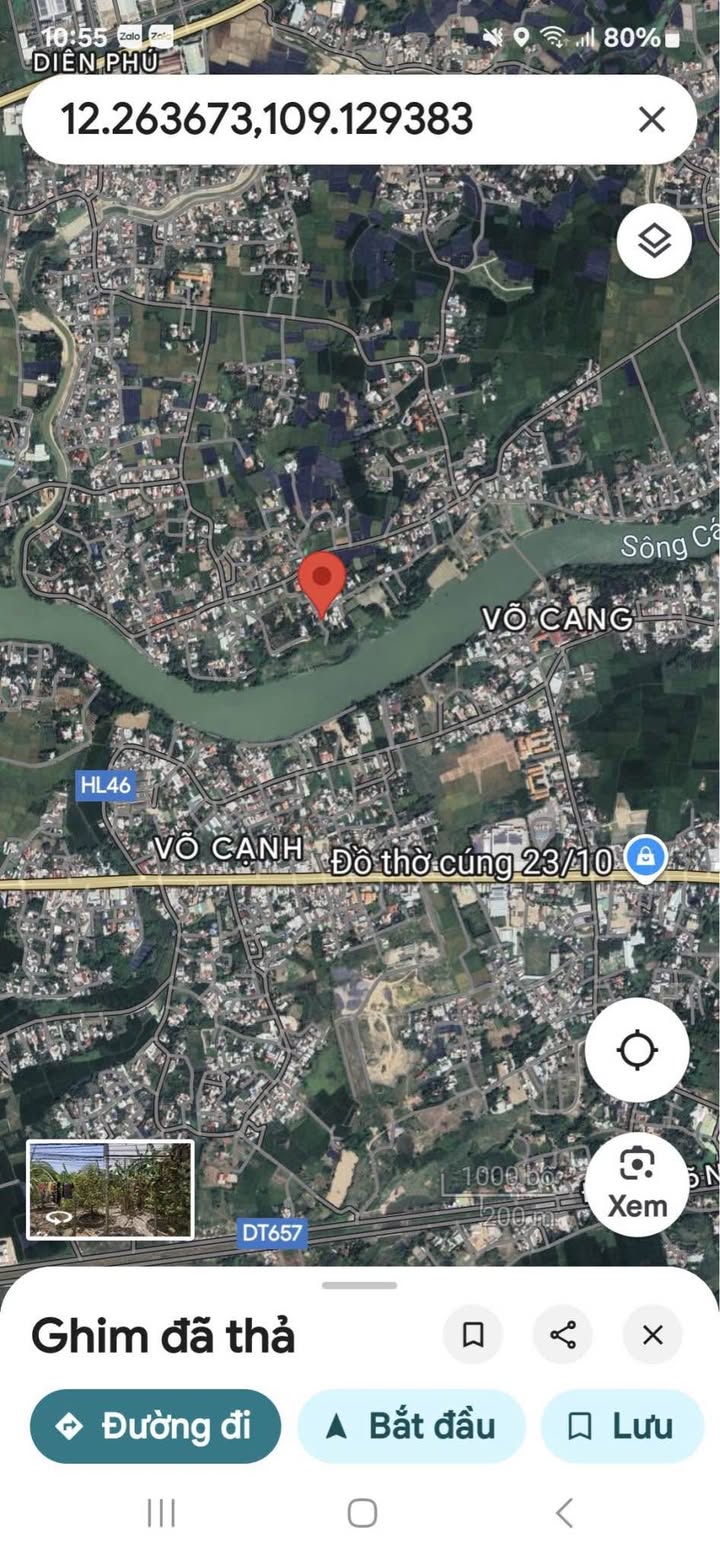Start navigation with Bắt đầu

point(411,1426)
